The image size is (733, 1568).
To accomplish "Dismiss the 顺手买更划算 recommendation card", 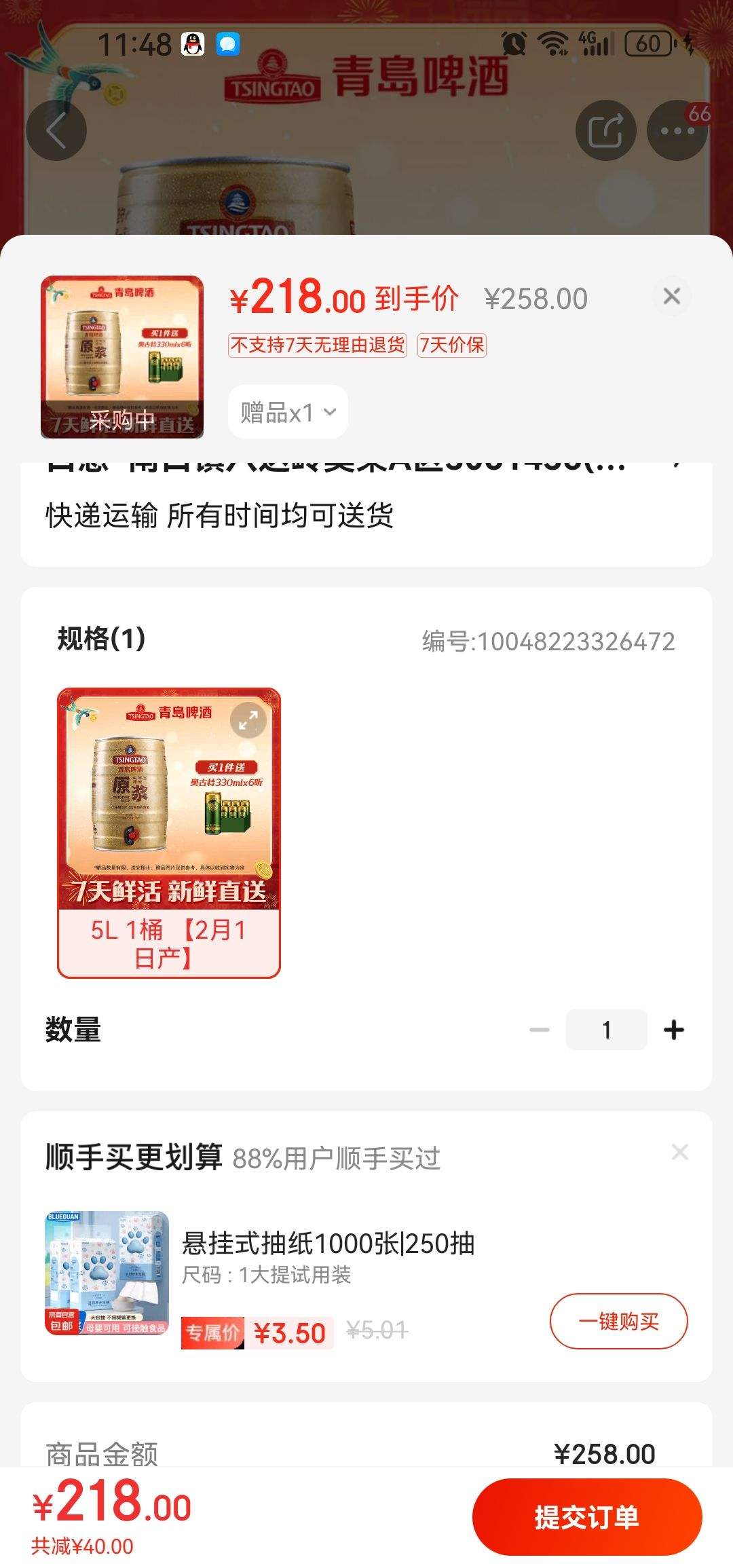I will 679,1152.
